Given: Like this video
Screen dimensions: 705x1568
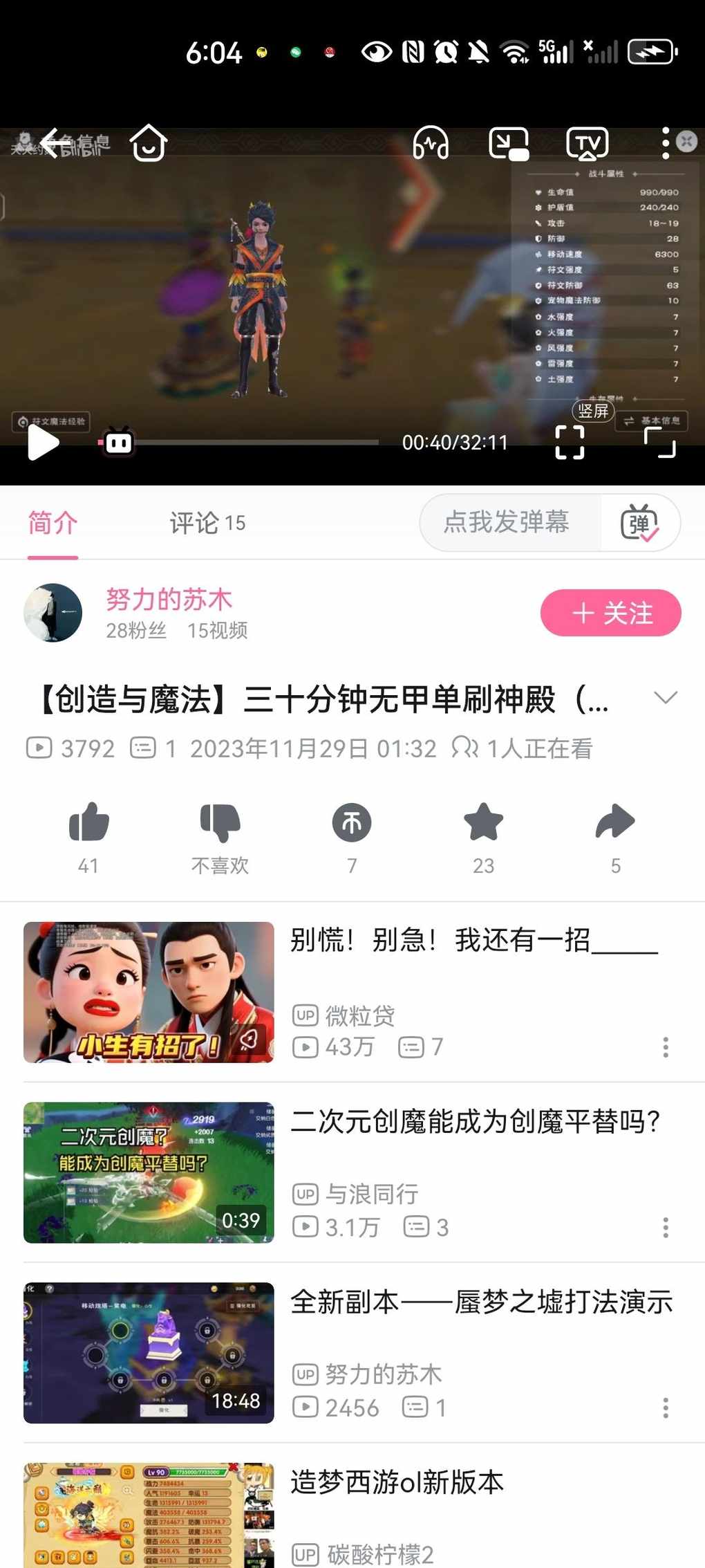Looking at the screenshot, I should (88, 824).
